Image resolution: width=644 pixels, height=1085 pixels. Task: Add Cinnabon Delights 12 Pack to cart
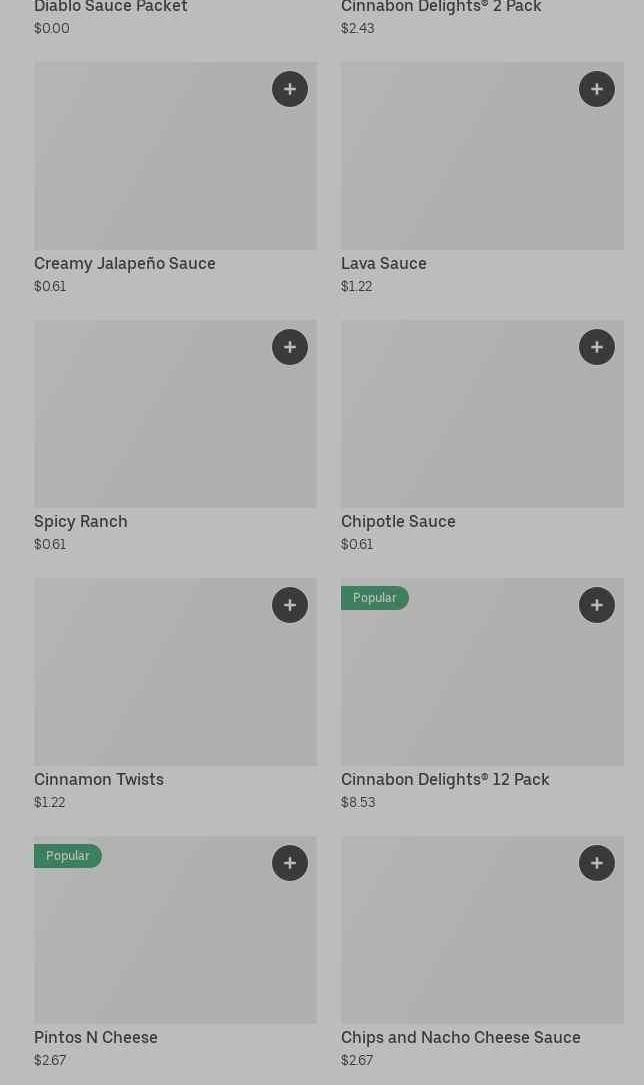pyautogui.click(x=597, y=605)
